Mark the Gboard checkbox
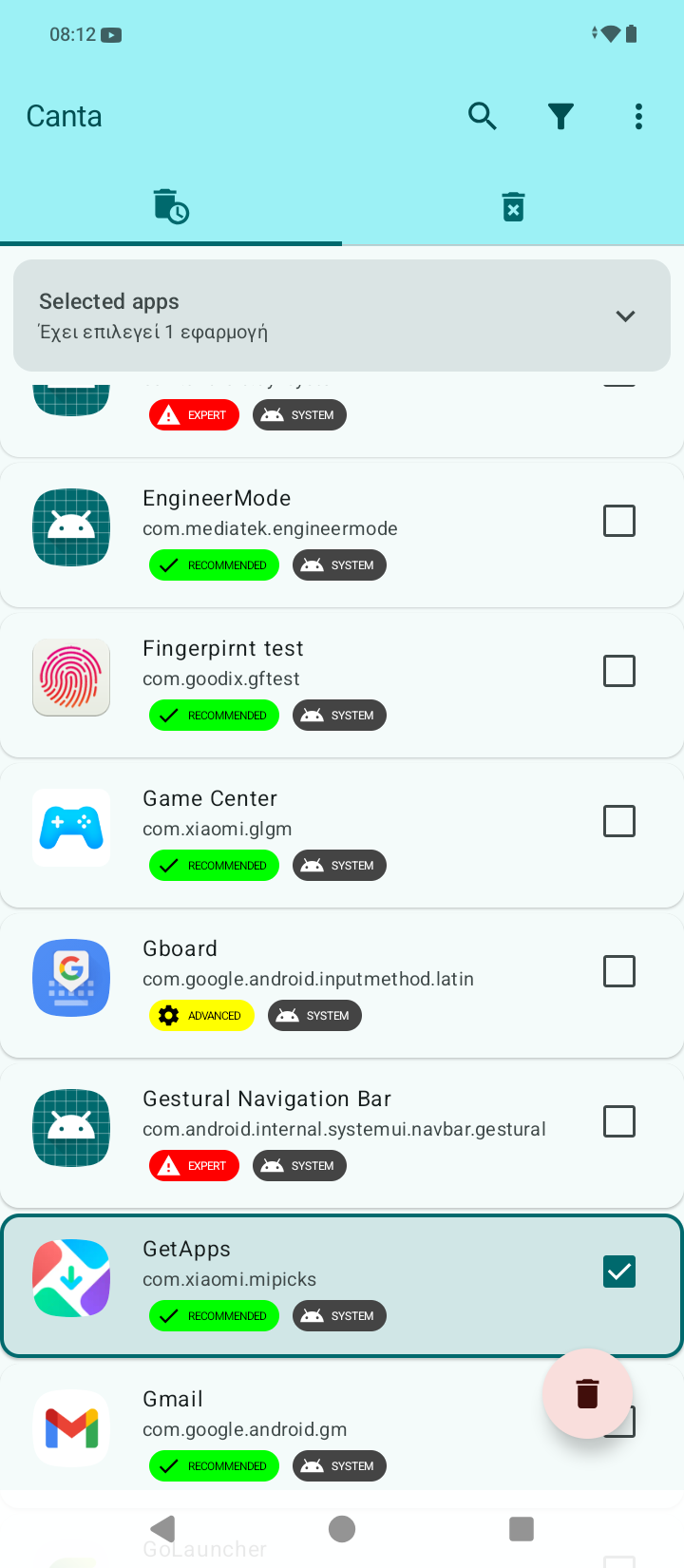This screenshot has width=684, height=1568. point(619,971)
